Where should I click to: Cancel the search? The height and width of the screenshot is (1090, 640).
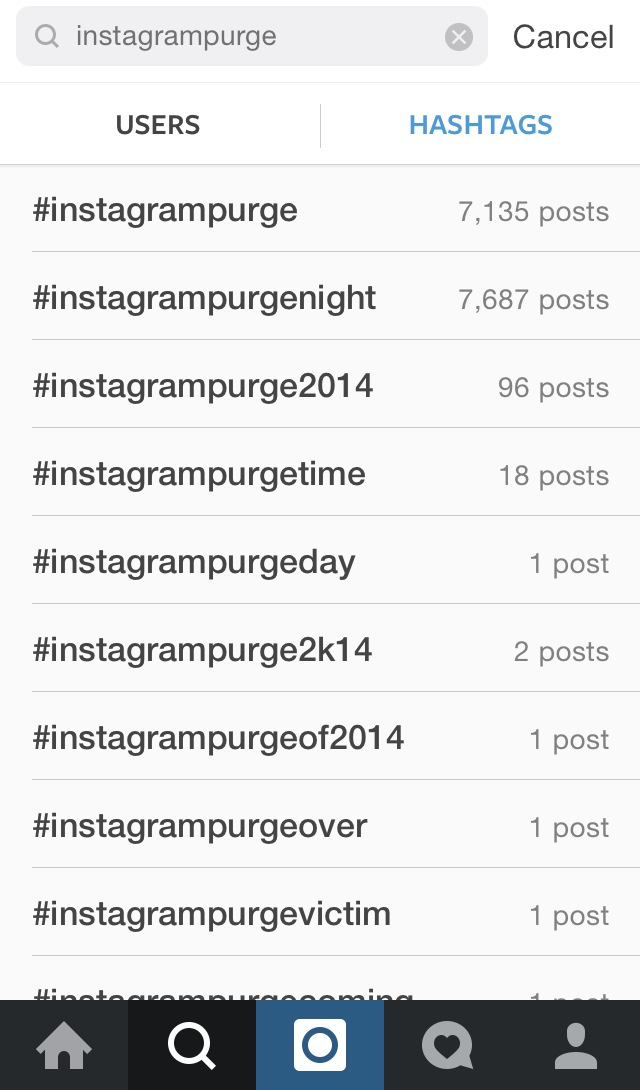(x=563, y=37)
